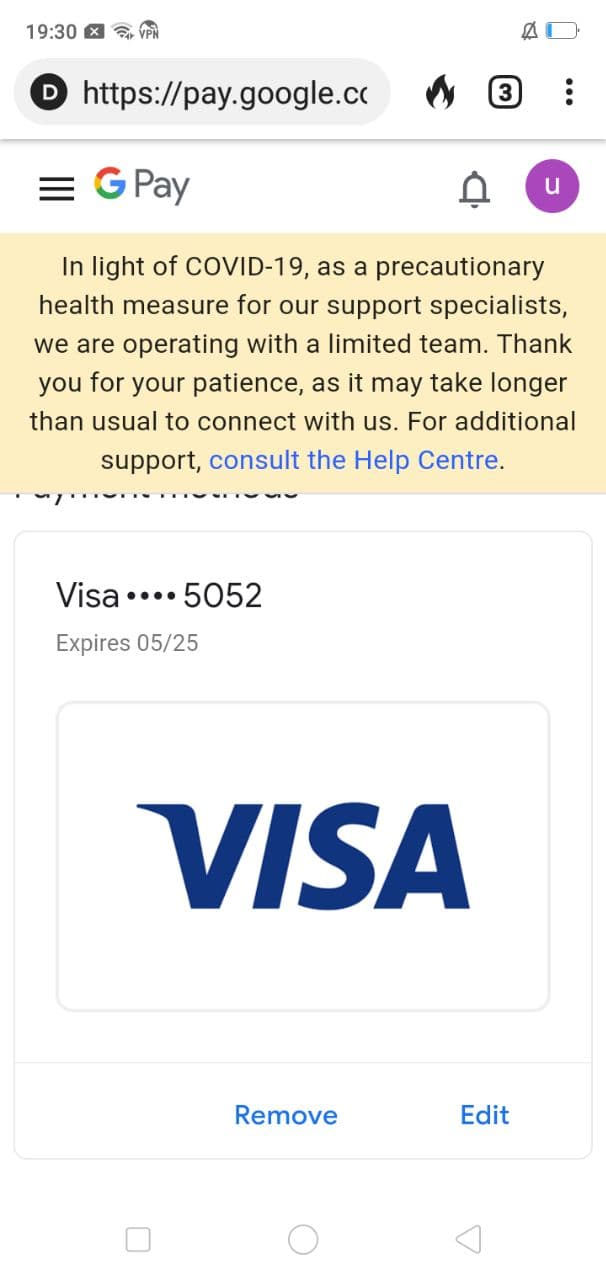Viewport: 606px width, 1280px height.
Task: Open the notifications bell
Action: pos(474,188)
